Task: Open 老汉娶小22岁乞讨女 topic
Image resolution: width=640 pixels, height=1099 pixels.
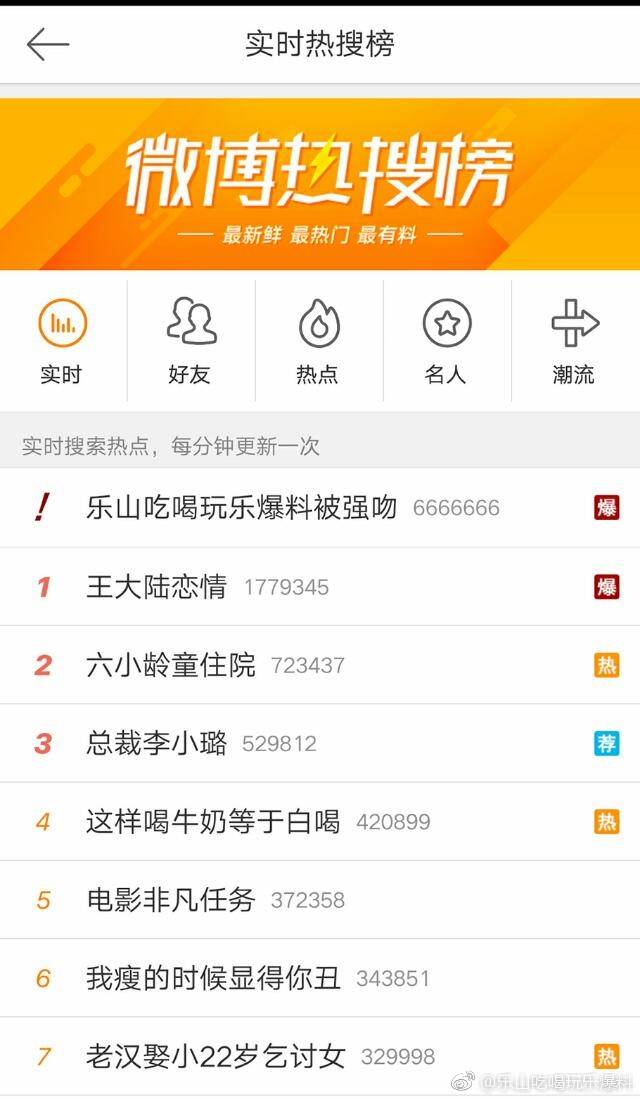Action: click(216, 1056)
